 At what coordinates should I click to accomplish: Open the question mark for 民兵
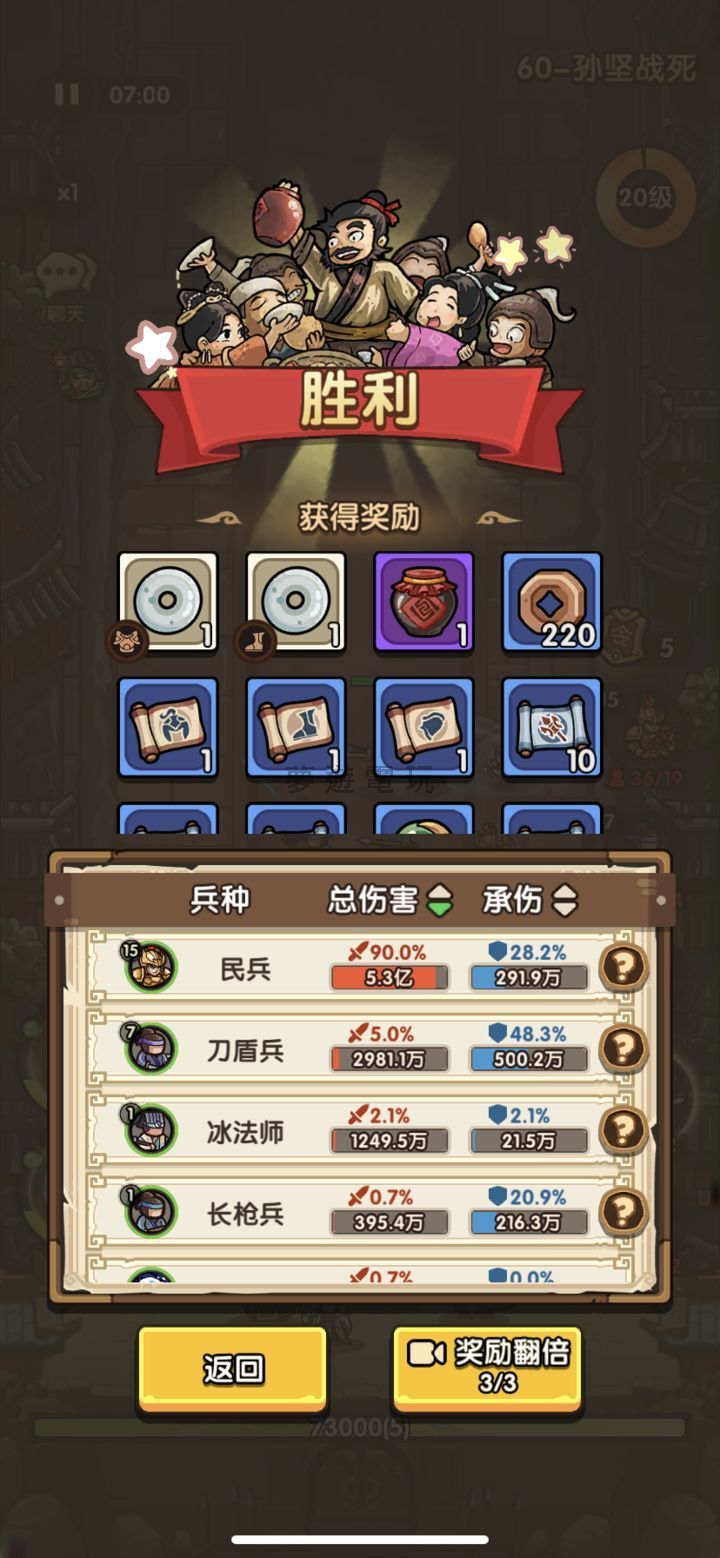pyautogui.click(x=623, y=966)
